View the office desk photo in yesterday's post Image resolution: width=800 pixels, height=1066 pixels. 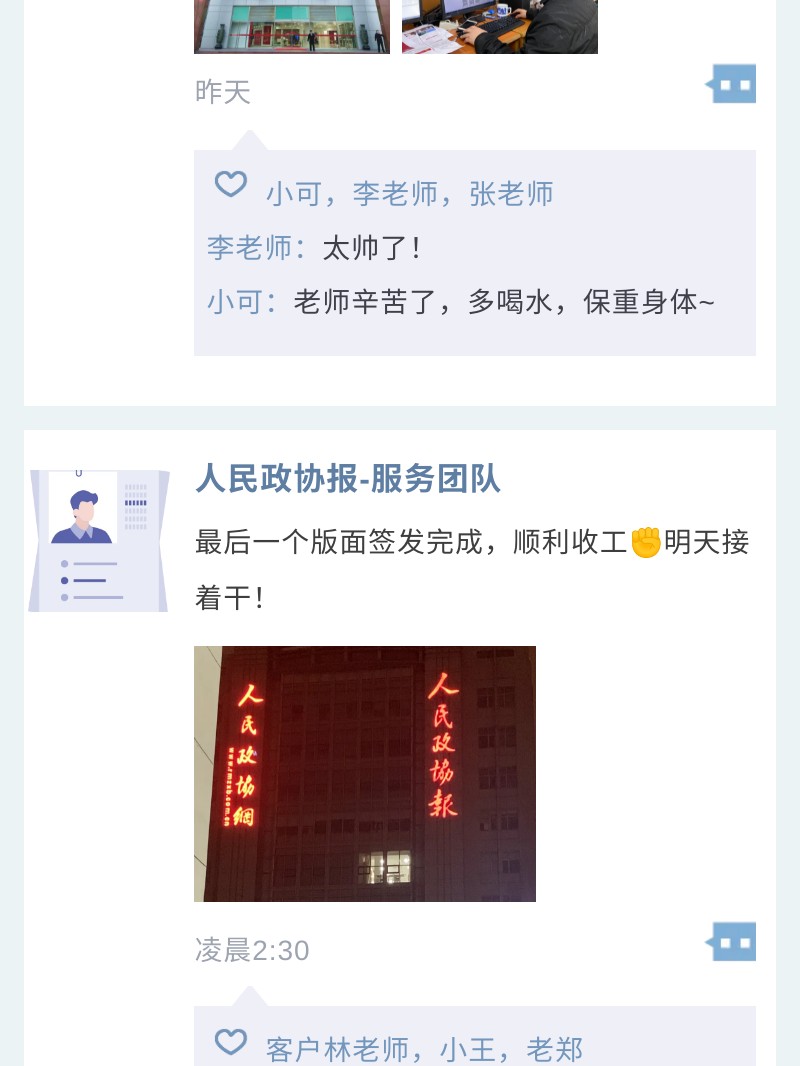pyautogui.click(x=500, y=27)
